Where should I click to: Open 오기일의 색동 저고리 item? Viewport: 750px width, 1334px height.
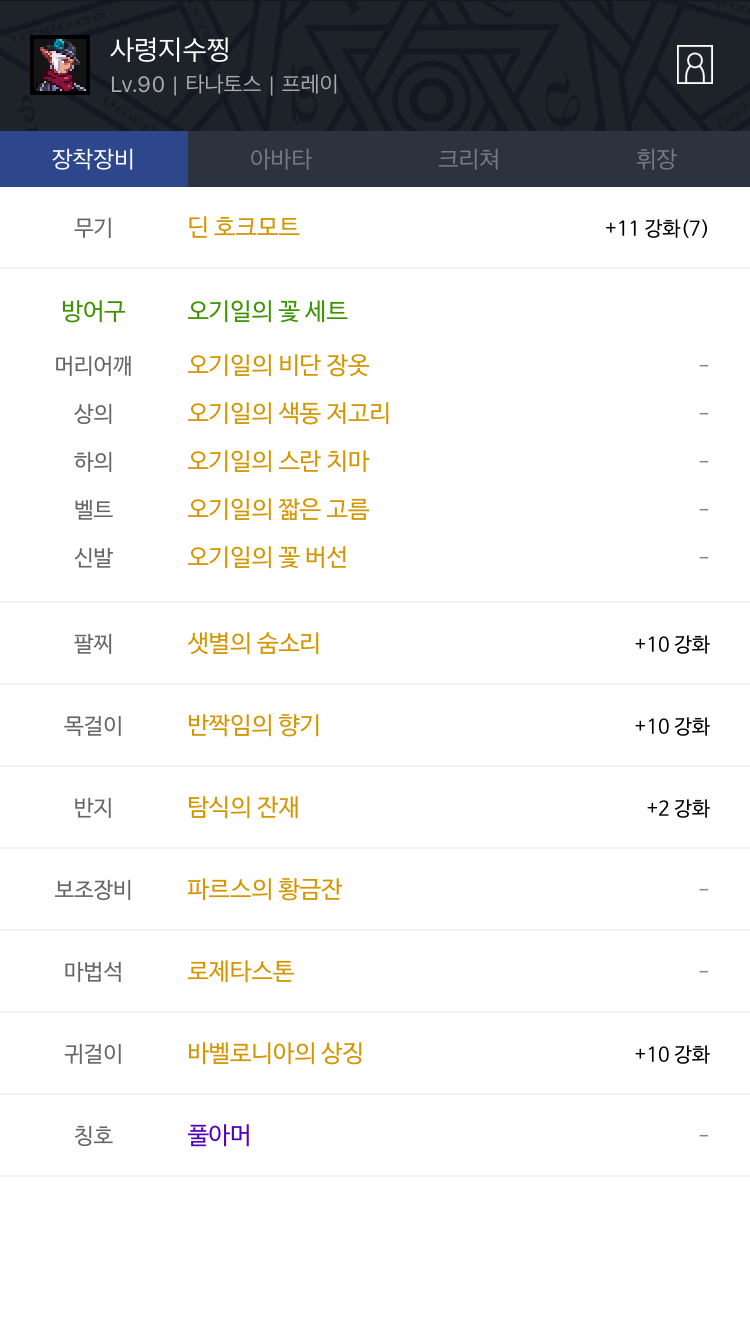pos(289,413)
